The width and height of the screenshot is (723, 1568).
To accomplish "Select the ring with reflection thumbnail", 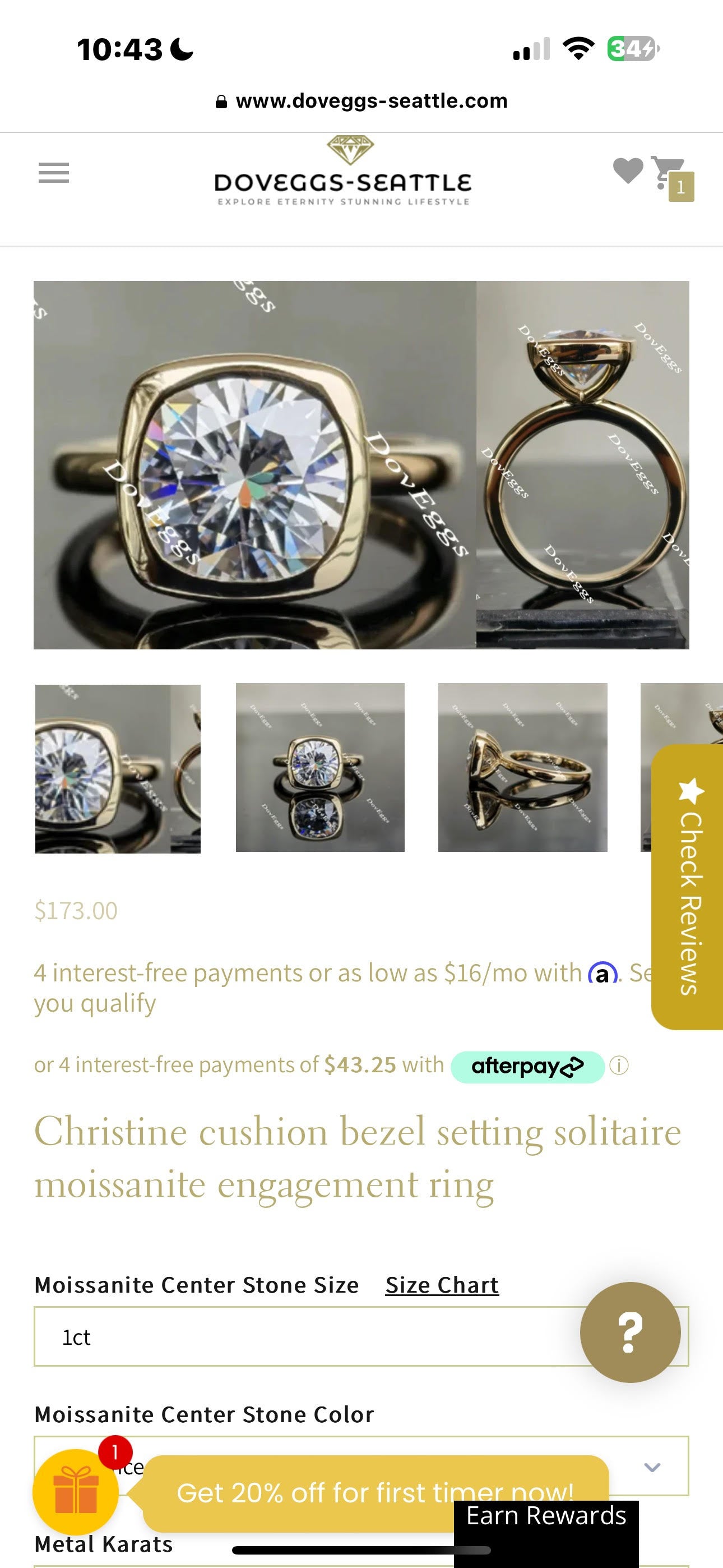I will point(320,767).
